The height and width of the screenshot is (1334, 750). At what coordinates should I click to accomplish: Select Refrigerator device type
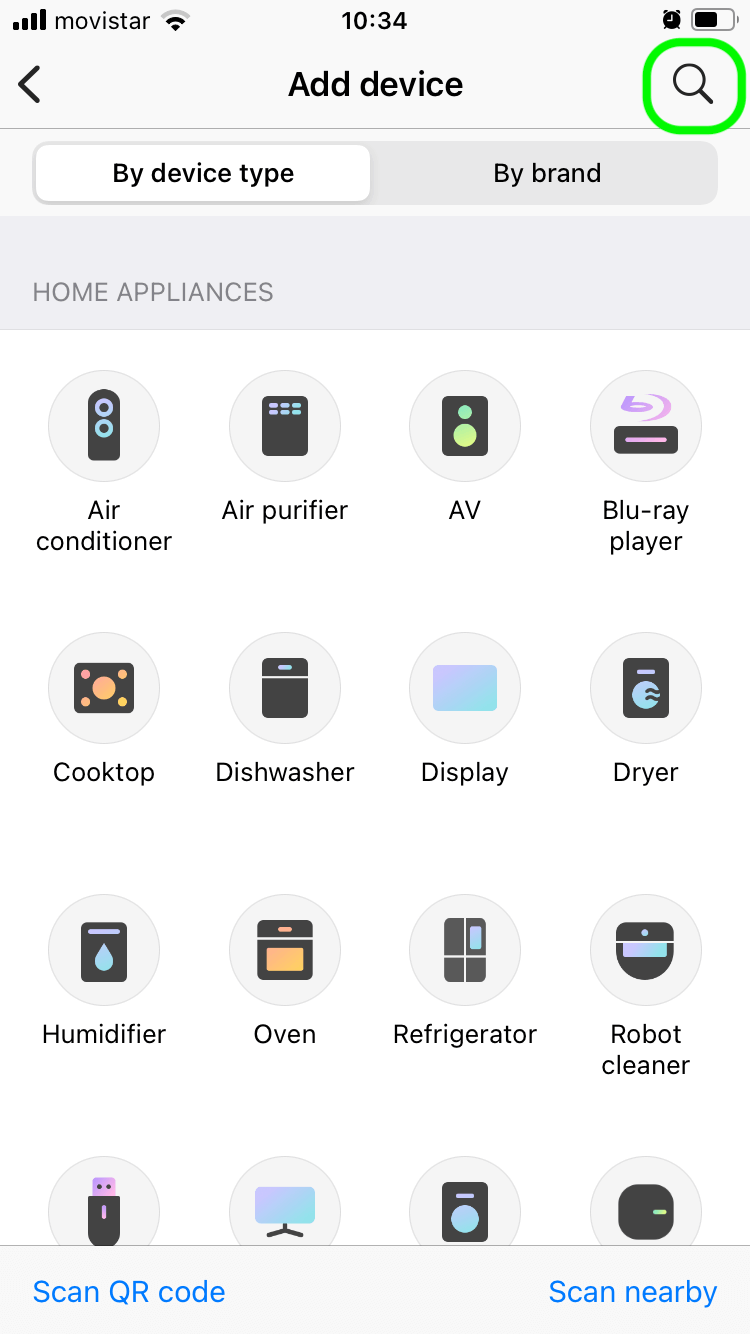tap(465, 972)
